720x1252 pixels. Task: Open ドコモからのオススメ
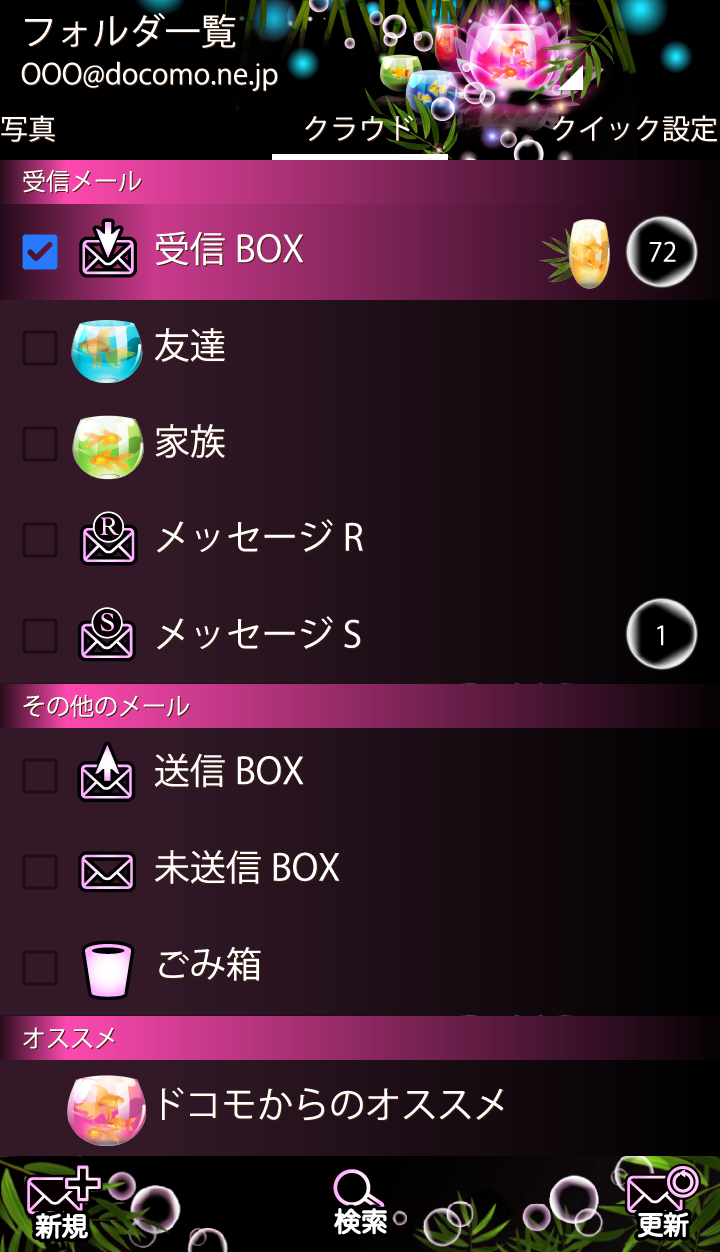(x=327, y=1106)
